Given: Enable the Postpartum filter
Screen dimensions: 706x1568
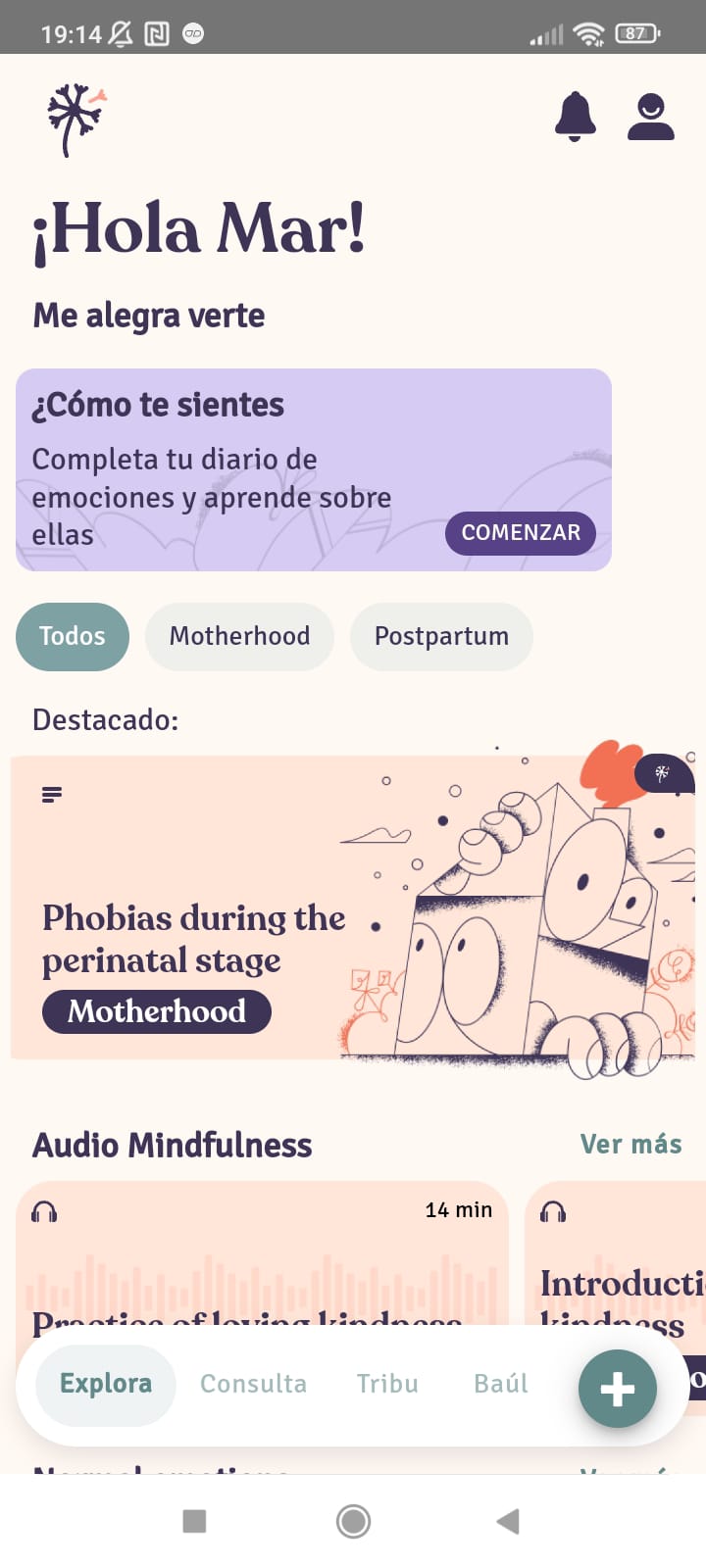Looking at the screenshot, I should click(441, 637).
